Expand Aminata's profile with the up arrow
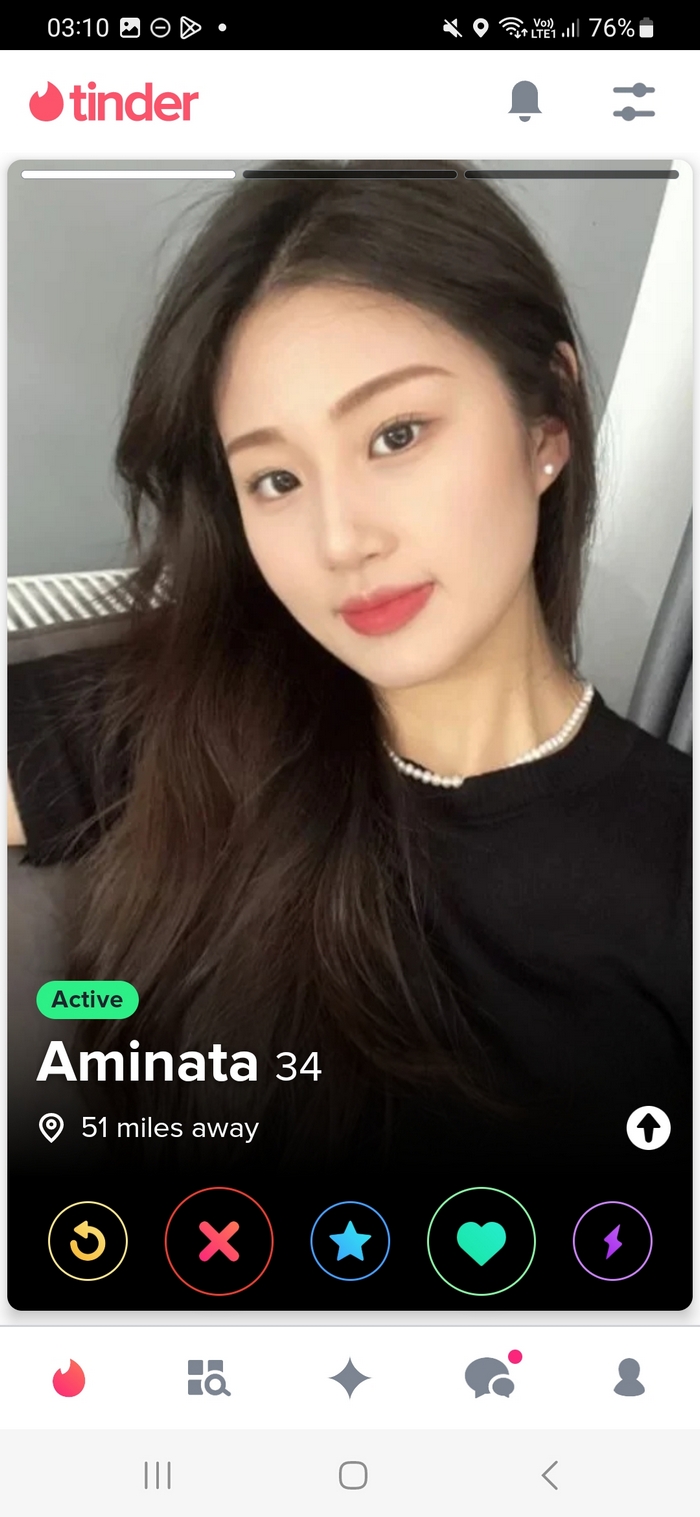The image size is (700, 1517). [648, 1128]
